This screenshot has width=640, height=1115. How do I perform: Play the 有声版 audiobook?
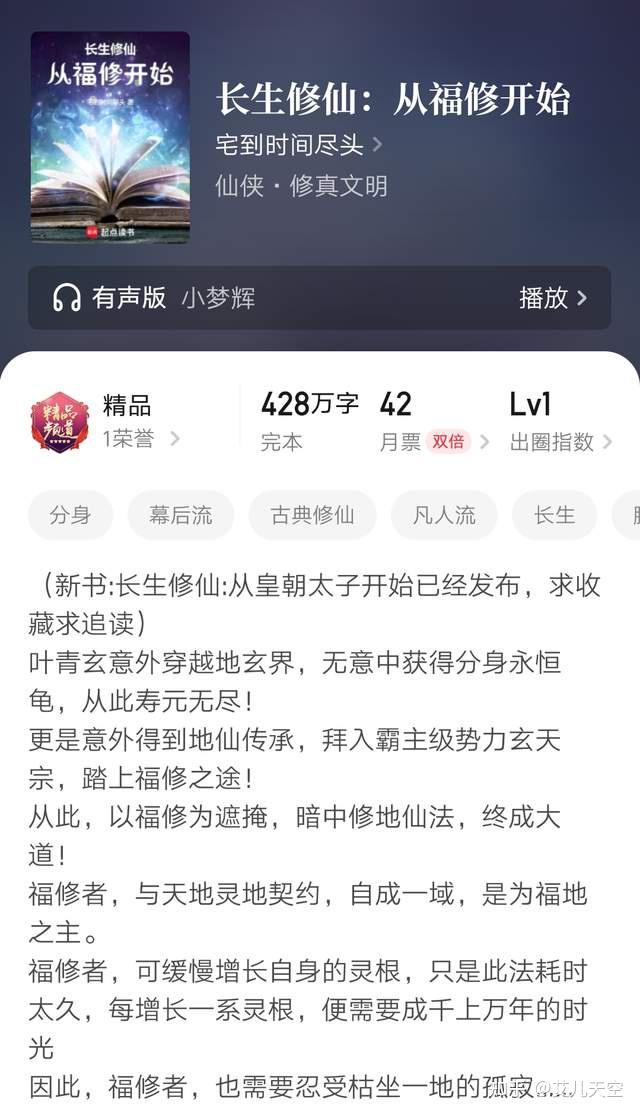pos(553,298)
